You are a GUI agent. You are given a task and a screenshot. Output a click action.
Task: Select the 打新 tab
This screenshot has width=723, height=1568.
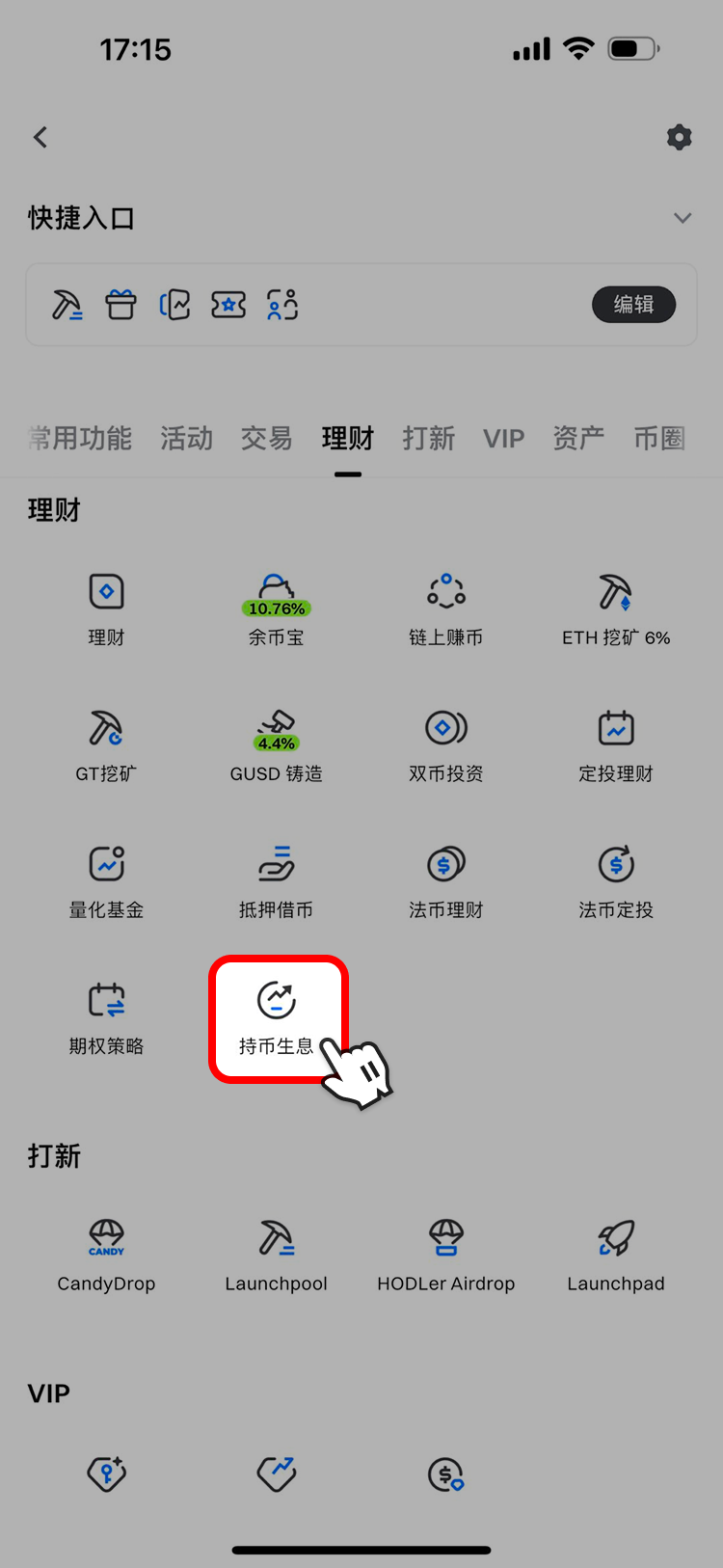pyautogui.click(x=428, y=439)
